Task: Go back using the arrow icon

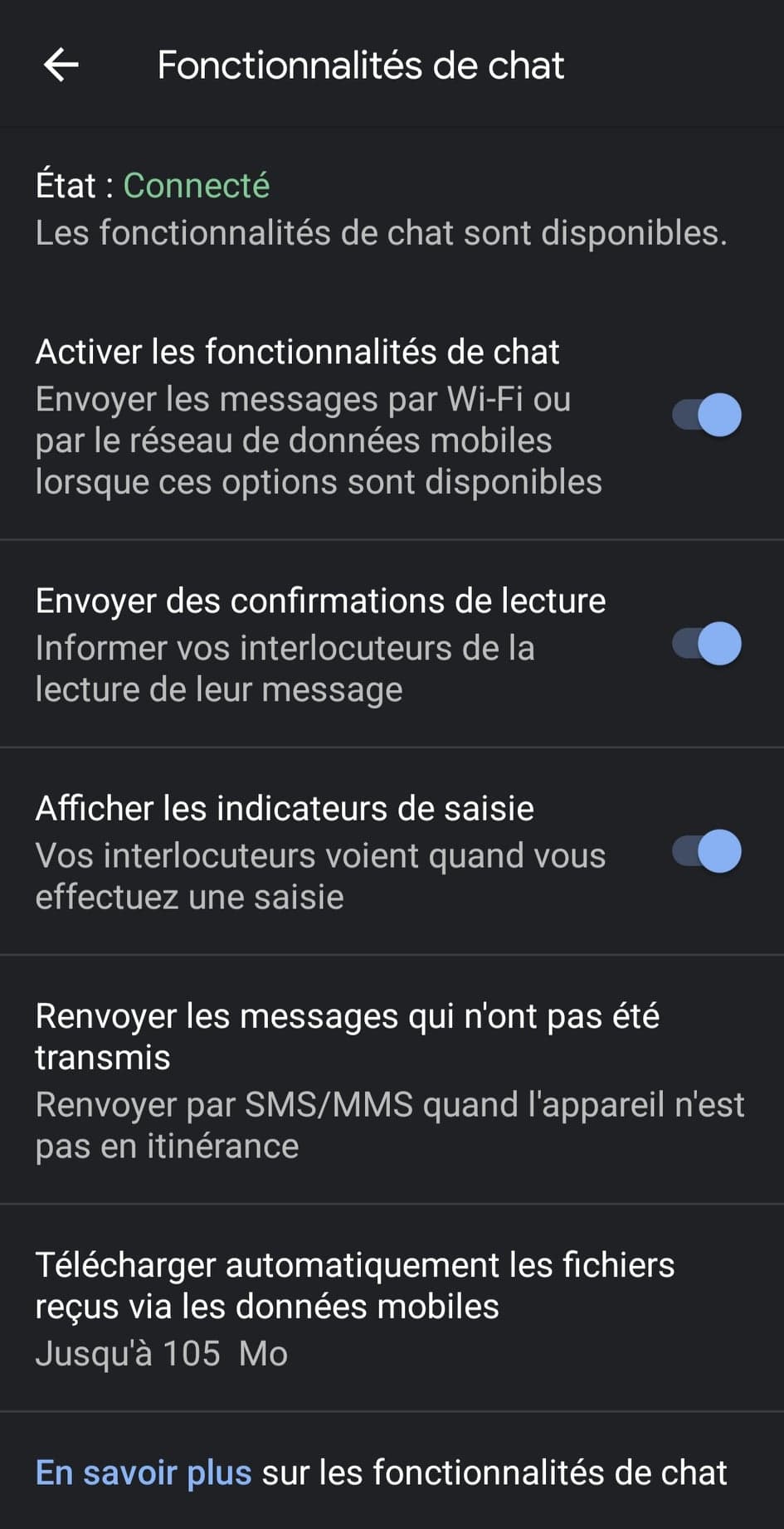Action: (61, 65)
